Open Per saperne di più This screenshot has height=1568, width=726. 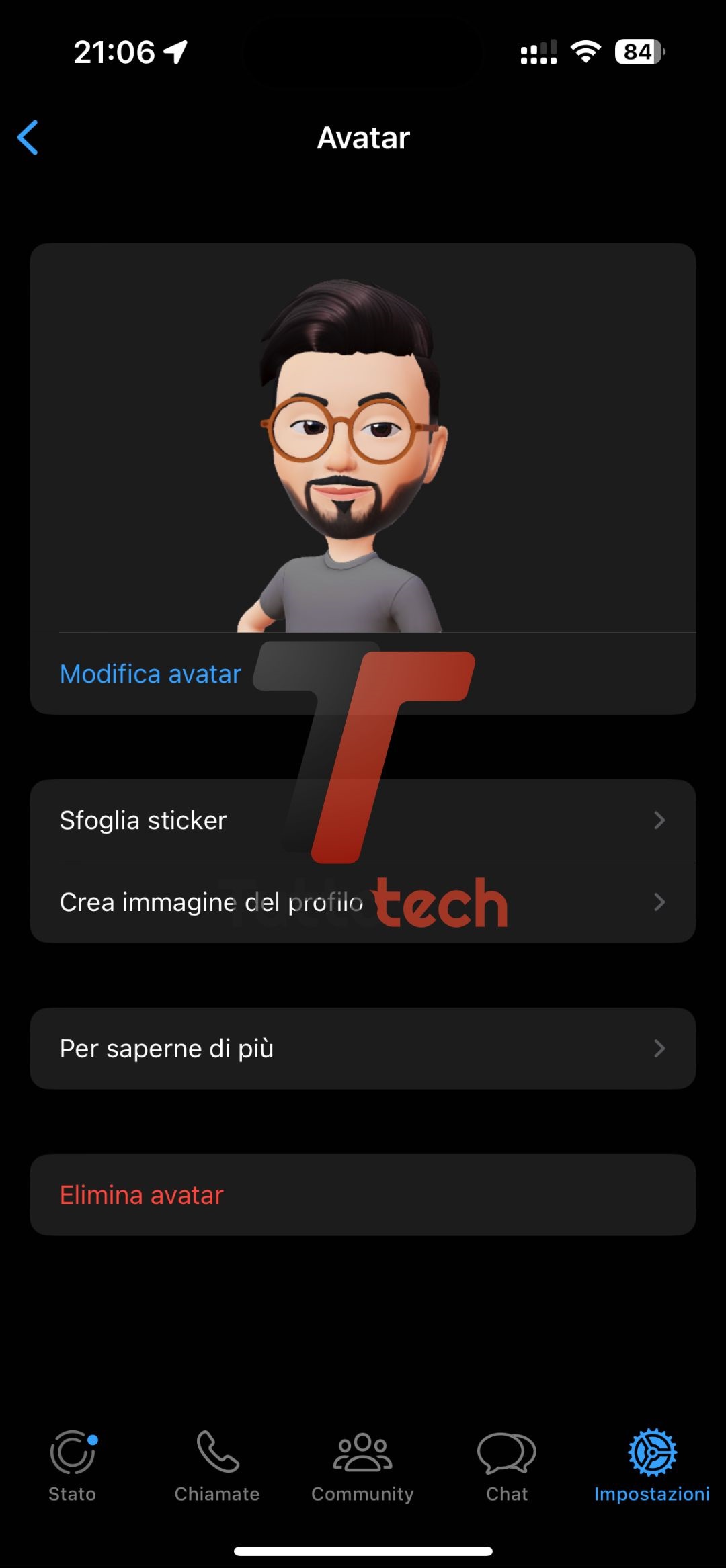362,1048
